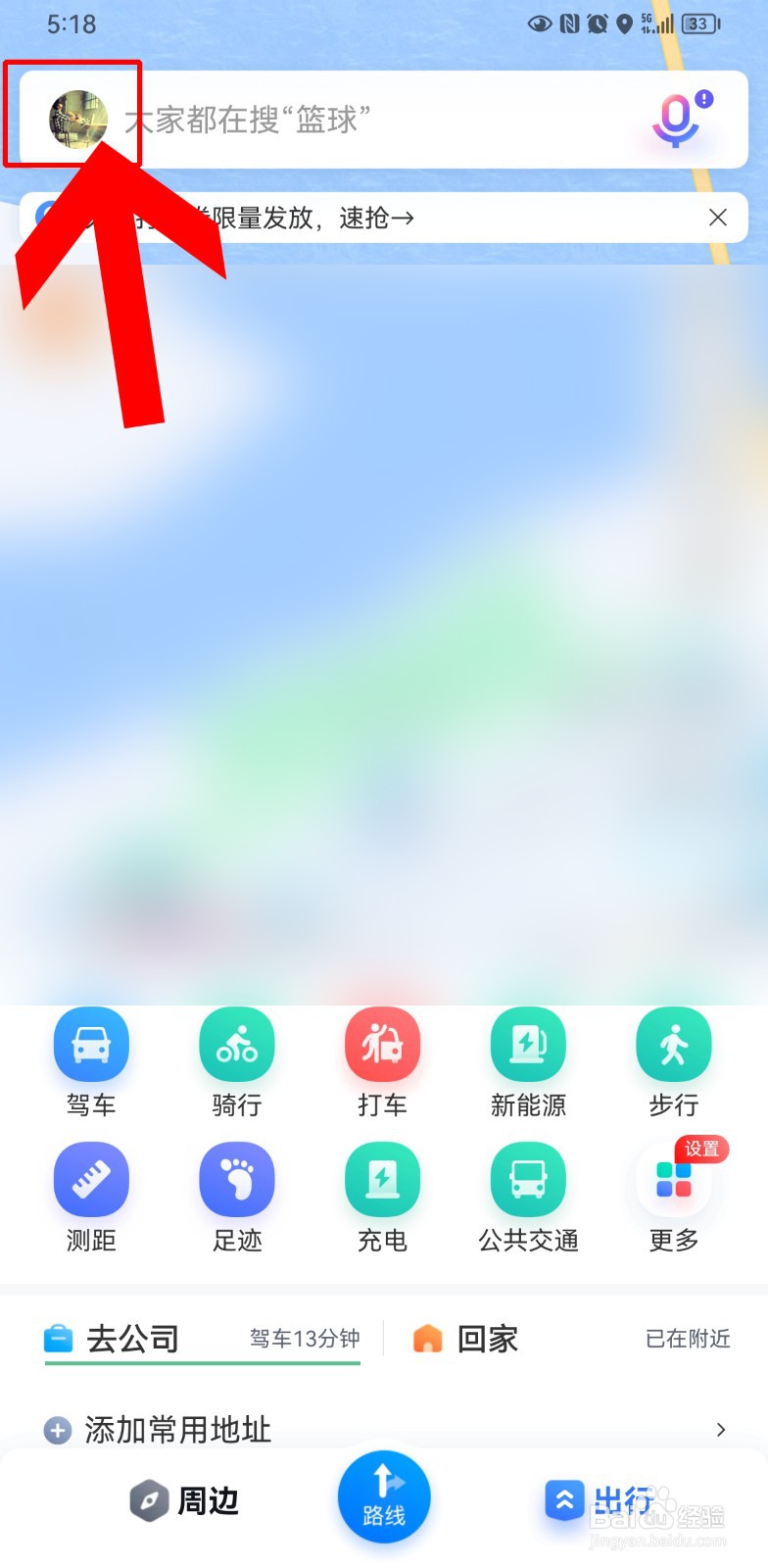Open the 步行 walking navigation icon

coord(673,1044)
